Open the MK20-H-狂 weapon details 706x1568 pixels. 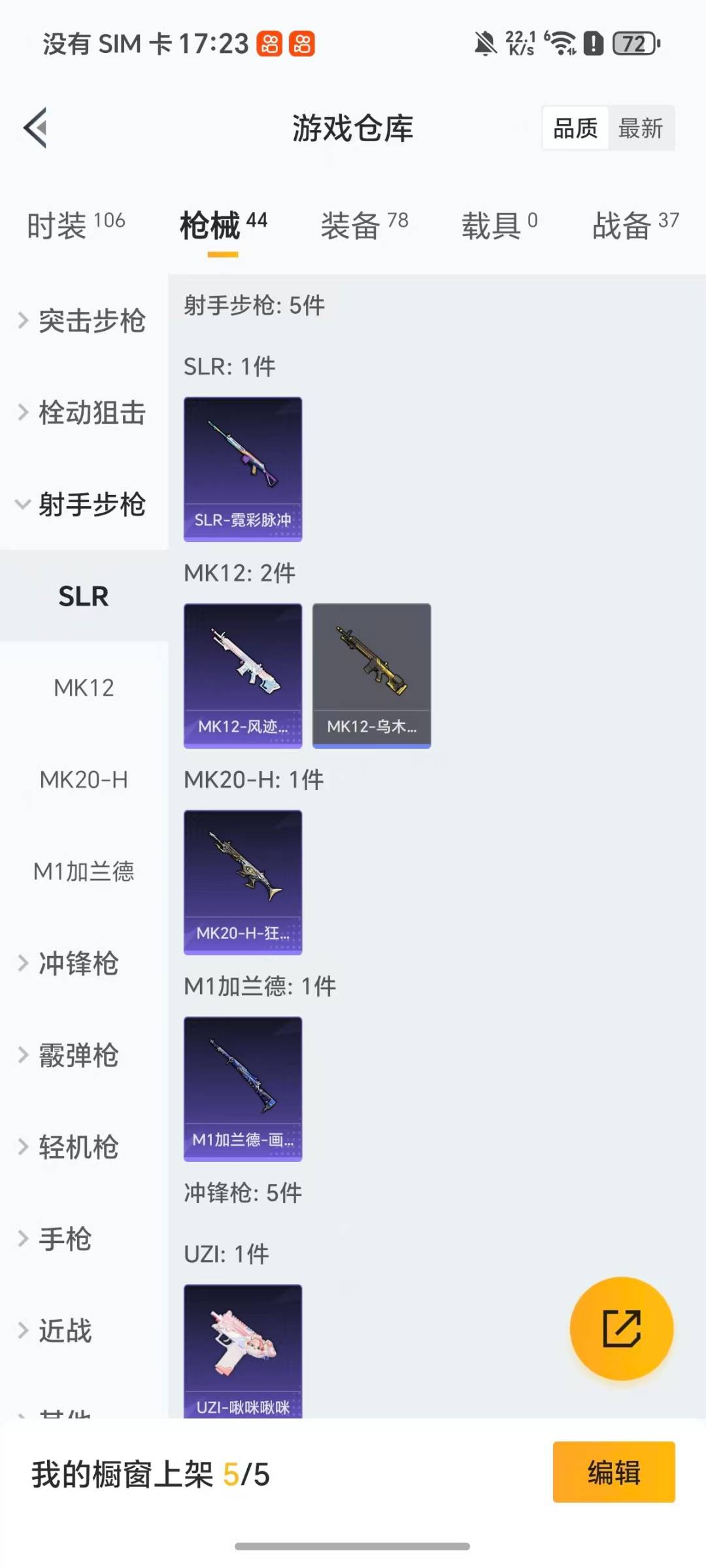243,883
